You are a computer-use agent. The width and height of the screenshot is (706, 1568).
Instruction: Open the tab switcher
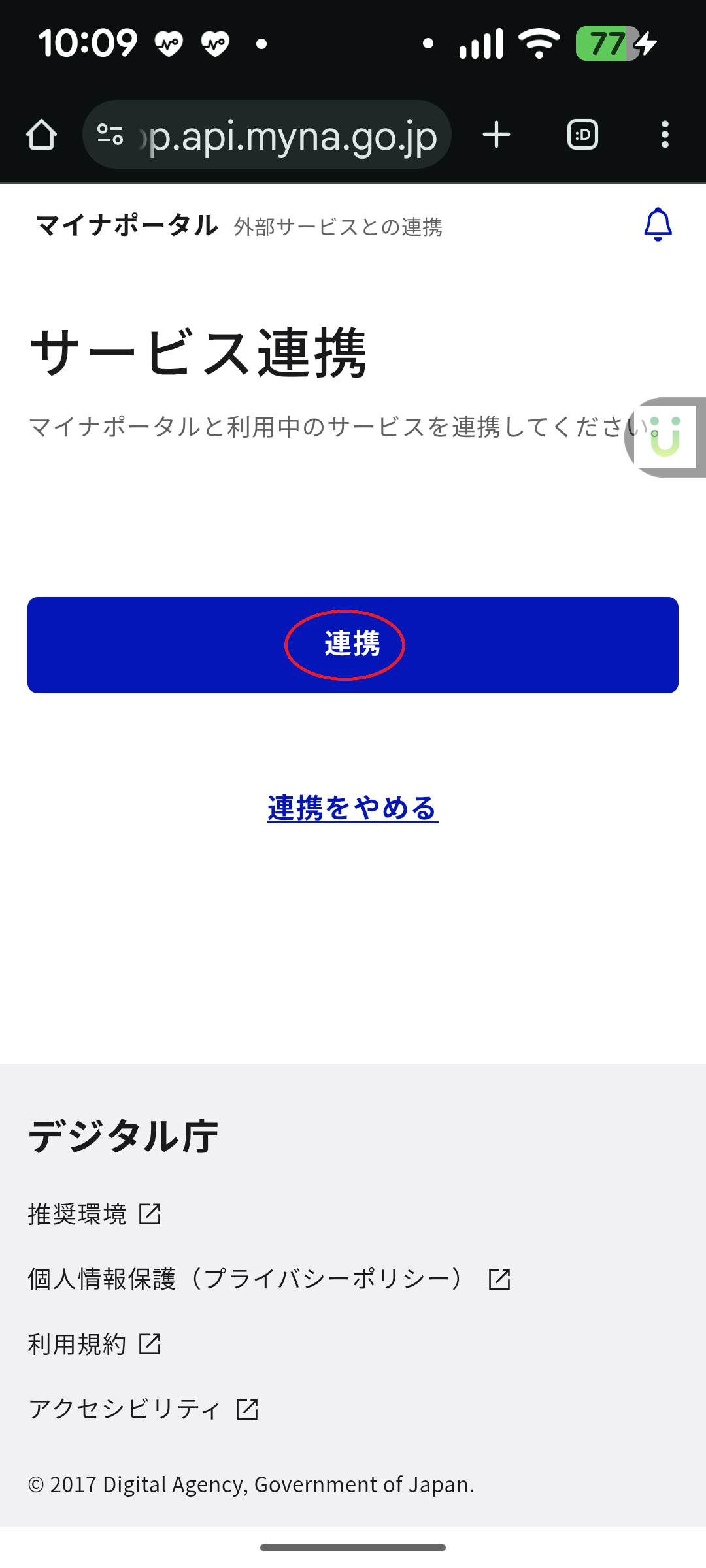[582, 135]
